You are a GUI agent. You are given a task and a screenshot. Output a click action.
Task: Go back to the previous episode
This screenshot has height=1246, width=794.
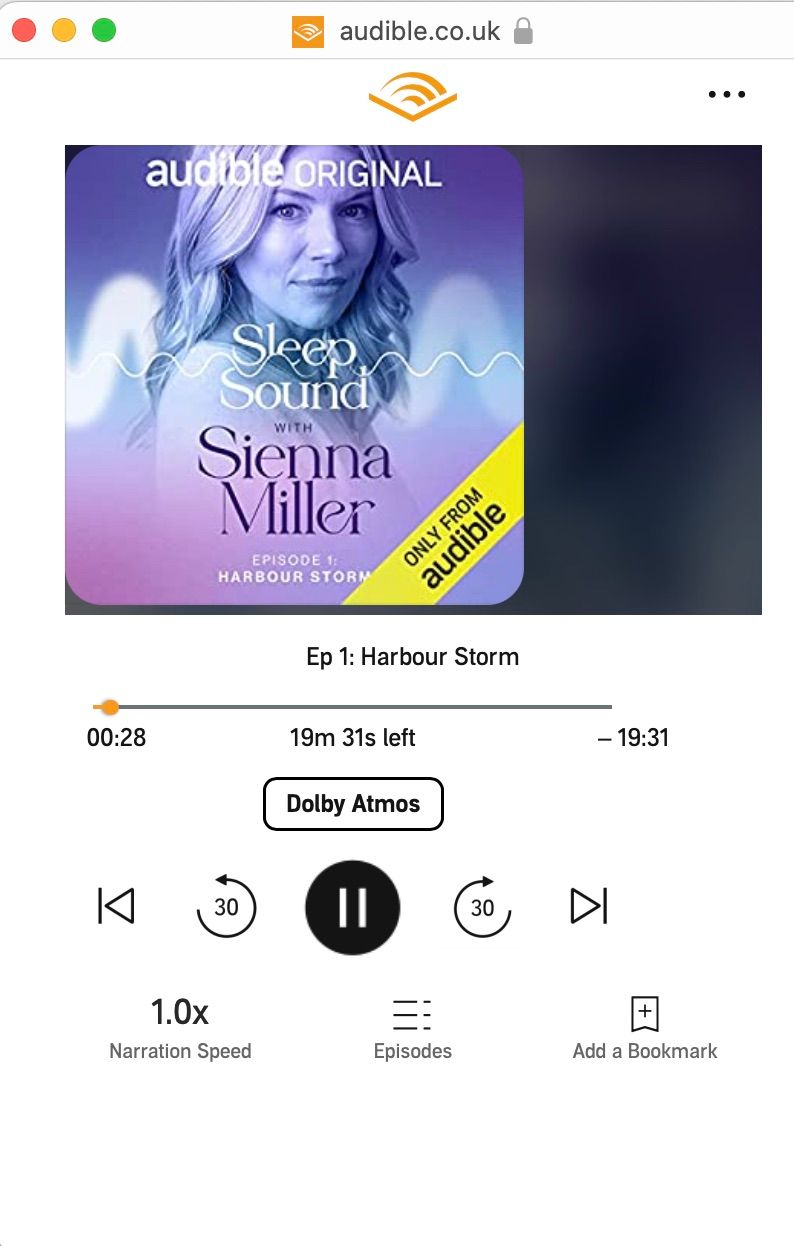click(x=115, y=905)
